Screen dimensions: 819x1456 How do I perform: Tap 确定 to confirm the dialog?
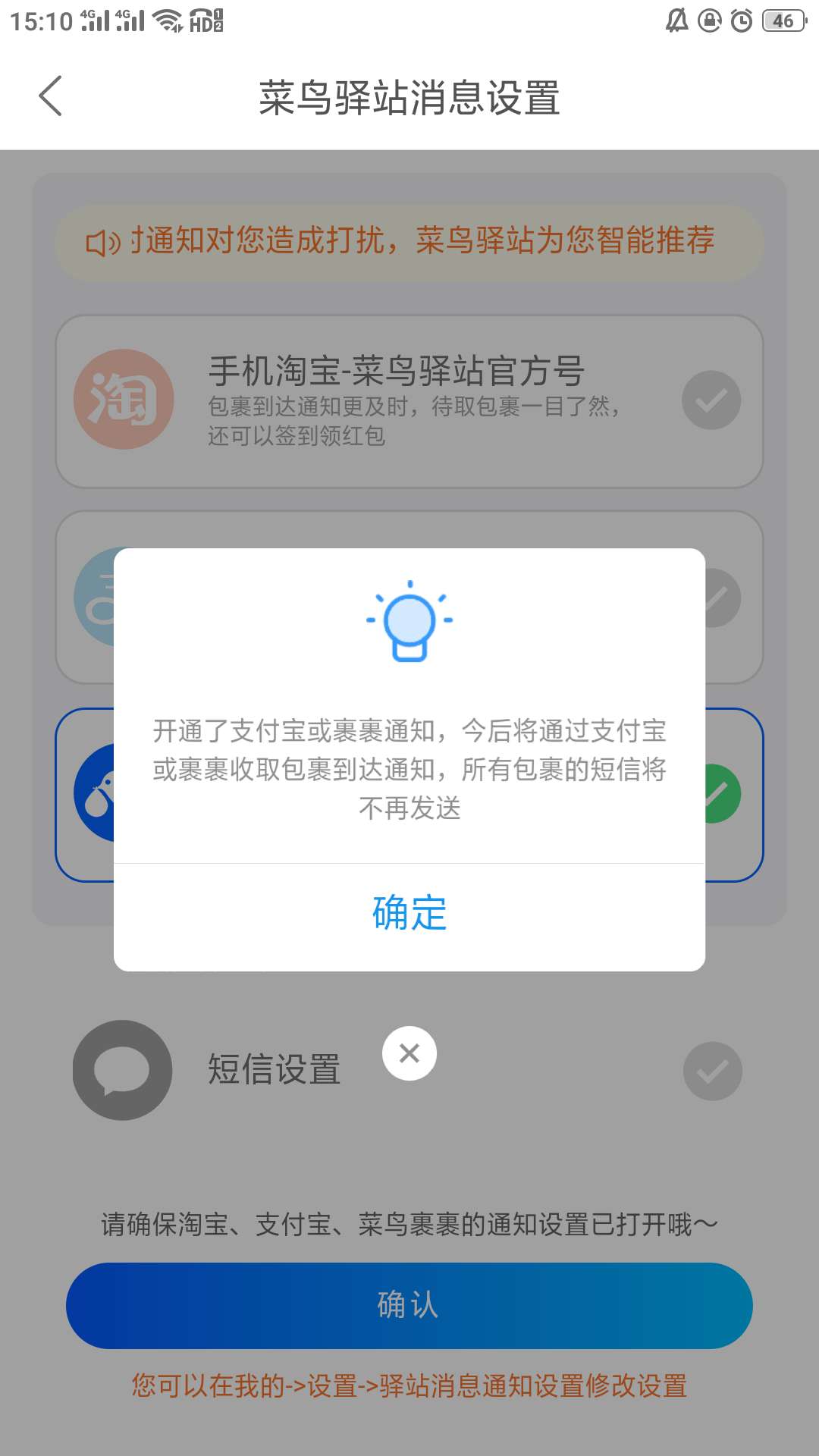pyautogui.click(x=409, y=913)
